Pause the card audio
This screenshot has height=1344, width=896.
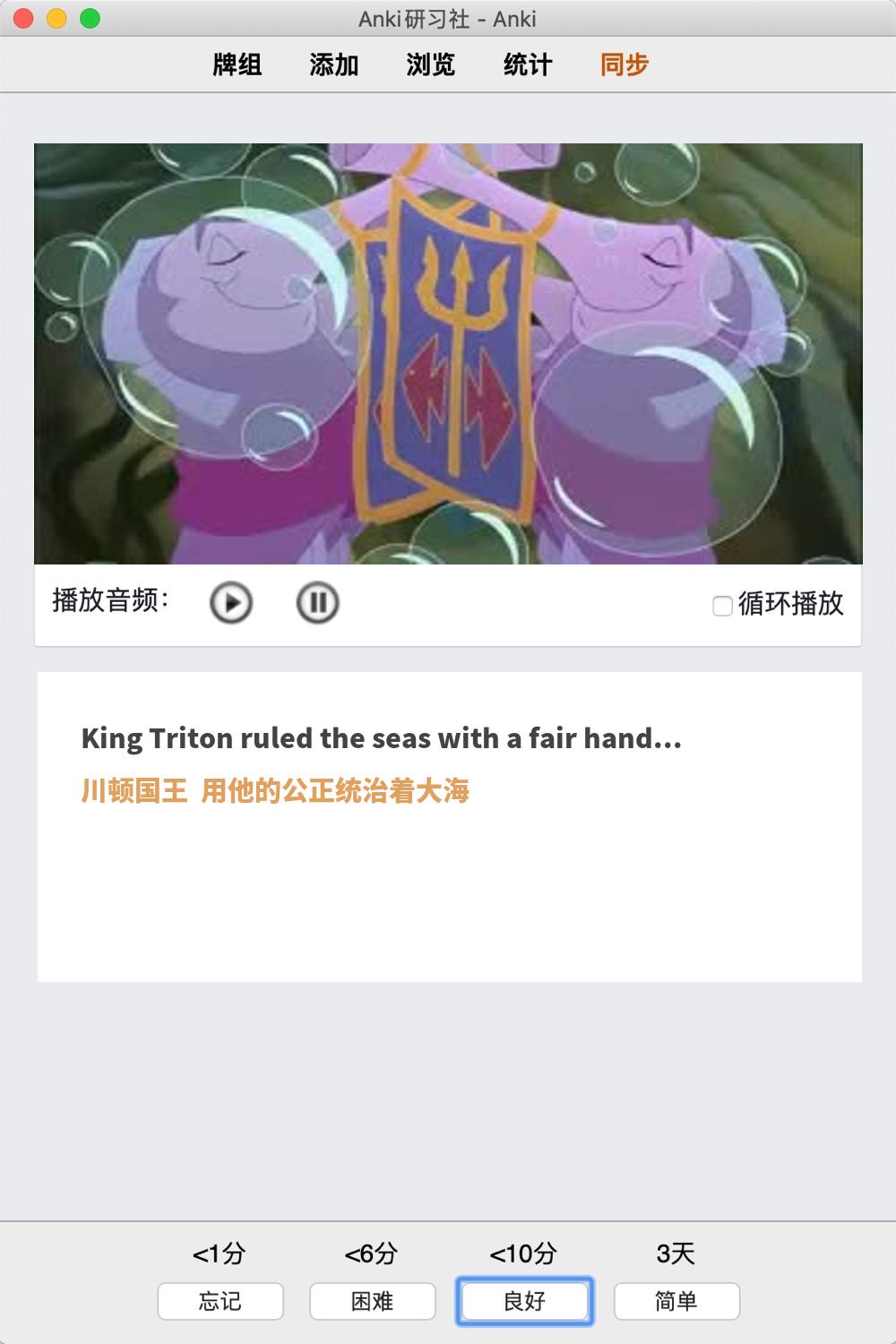[x=317, y=602]
